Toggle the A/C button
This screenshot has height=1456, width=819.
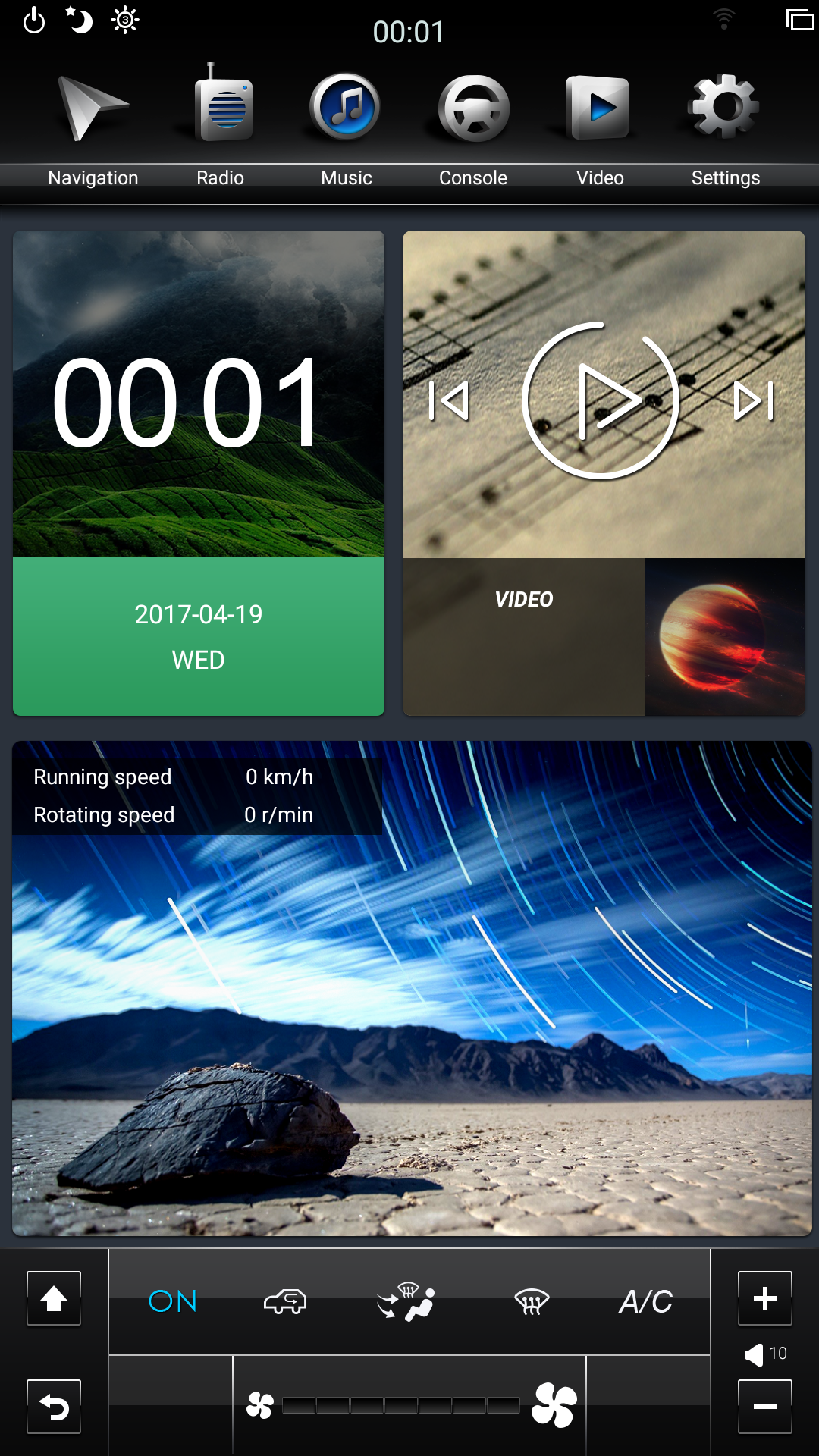(x=645, y=1301)
